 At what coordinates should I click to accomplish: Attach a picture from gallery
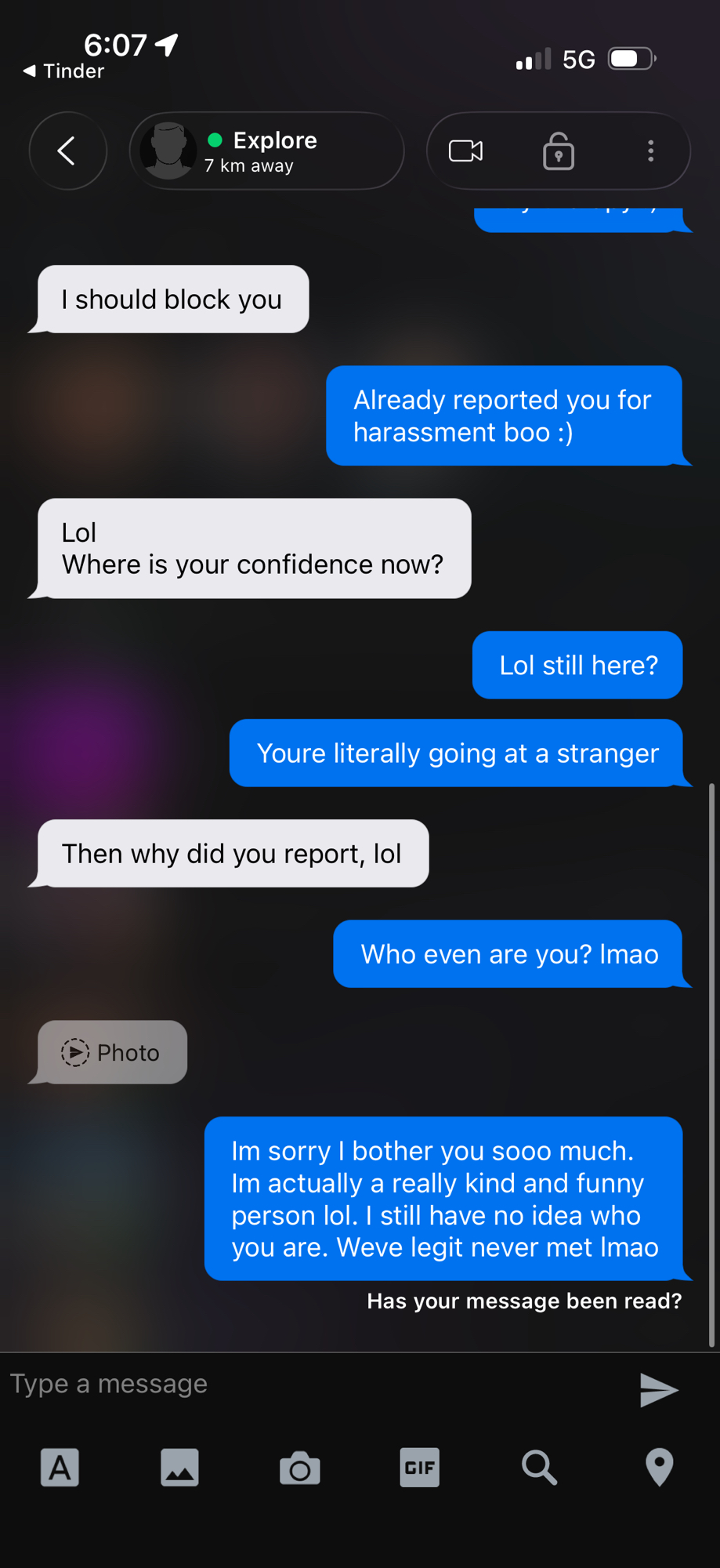[179, 1467]
